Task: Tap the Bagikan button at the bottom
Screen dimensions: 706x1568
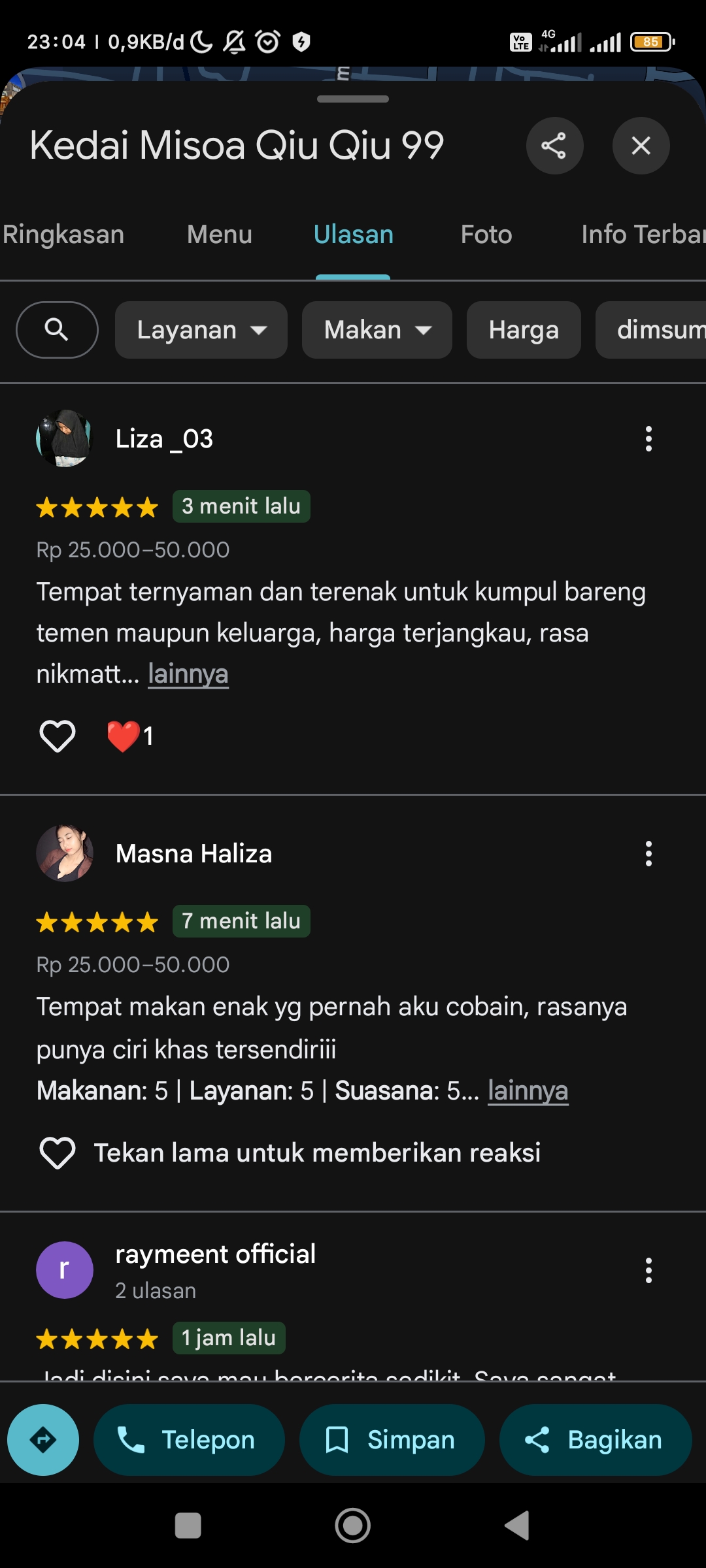Action: (x=596, y=1440)
